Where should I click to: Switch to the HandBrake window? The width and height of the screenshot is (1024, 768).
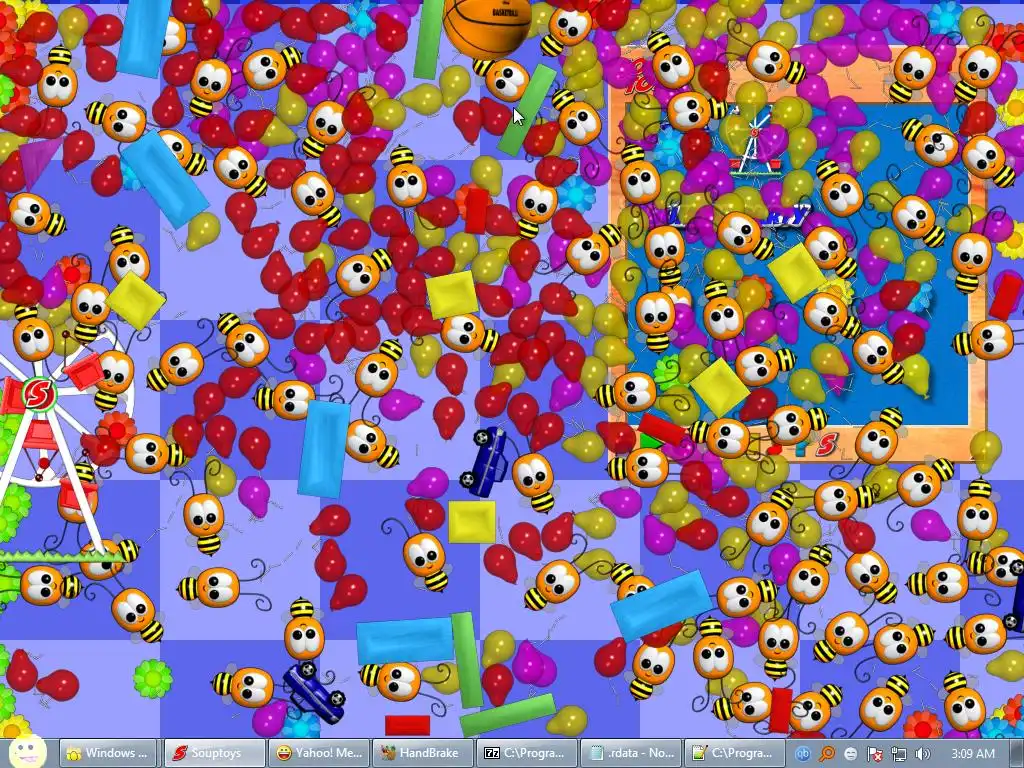422,753
